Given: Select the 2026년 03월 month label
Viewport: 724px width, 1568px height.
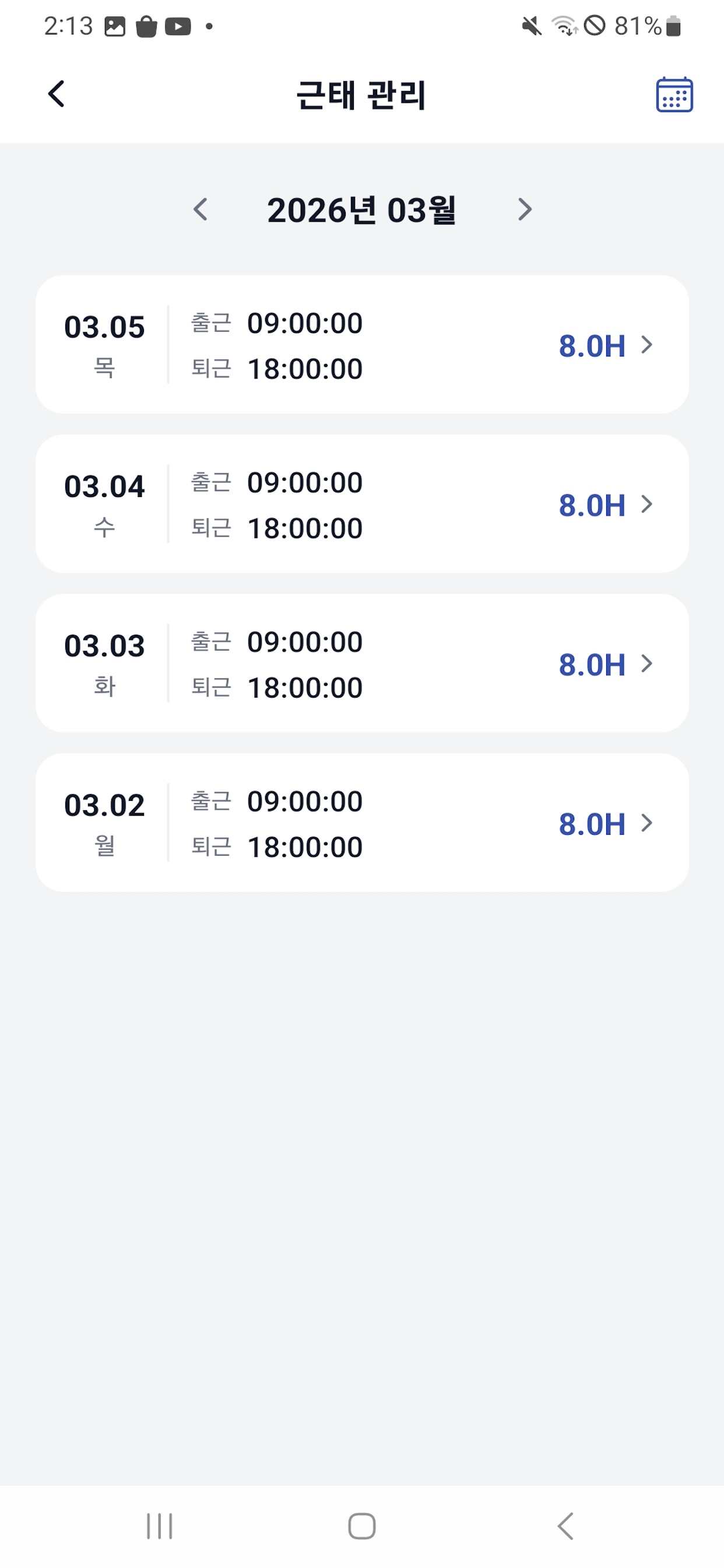Looking at the screenshot, I should coord(363,209).
